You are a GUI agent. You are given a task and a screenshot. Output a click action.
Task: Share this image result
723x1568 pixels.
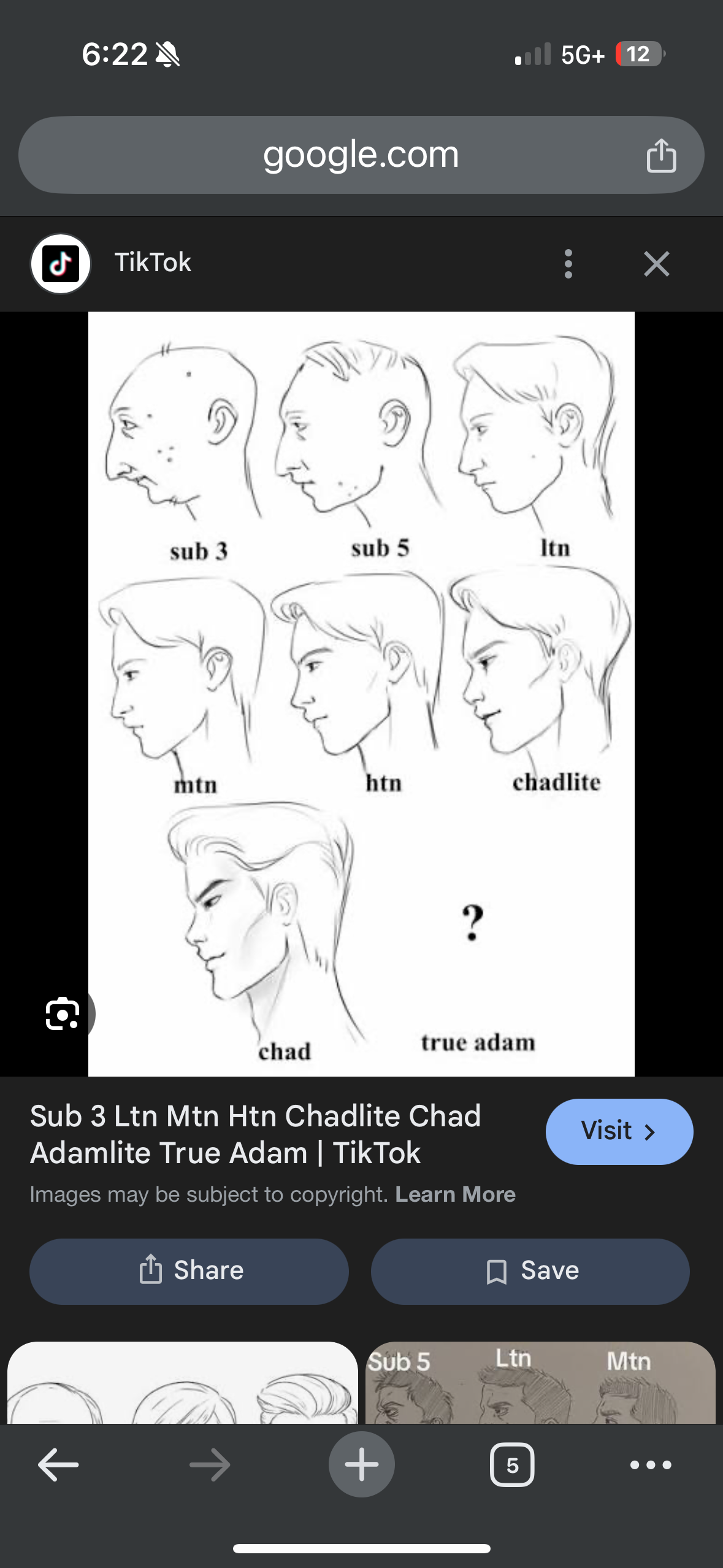click(x=189, y=1270)
